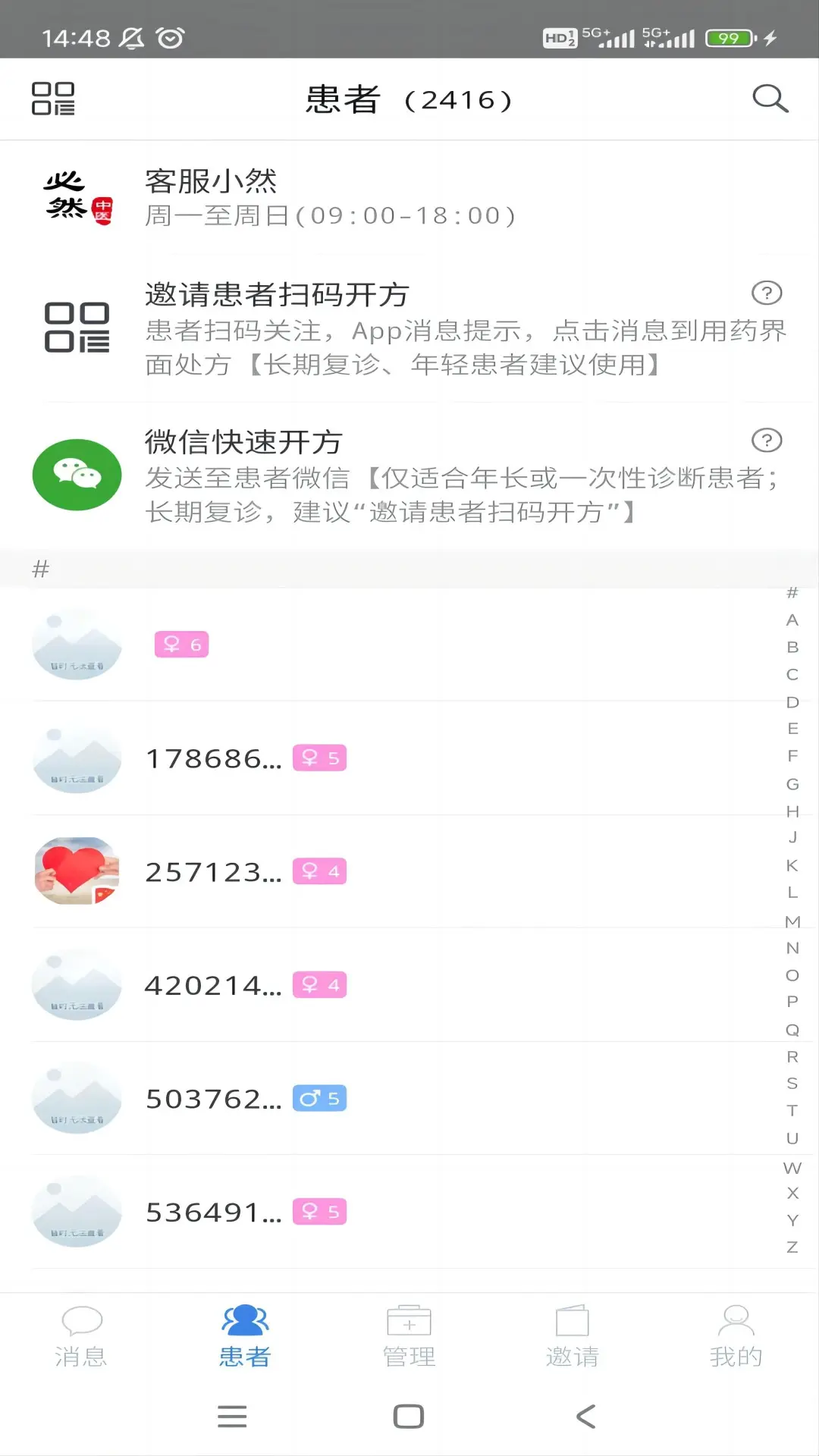Show help for 邀请患者扫码开方
This screenshot has width=819, height=1456.
click(x=766, y=293)
